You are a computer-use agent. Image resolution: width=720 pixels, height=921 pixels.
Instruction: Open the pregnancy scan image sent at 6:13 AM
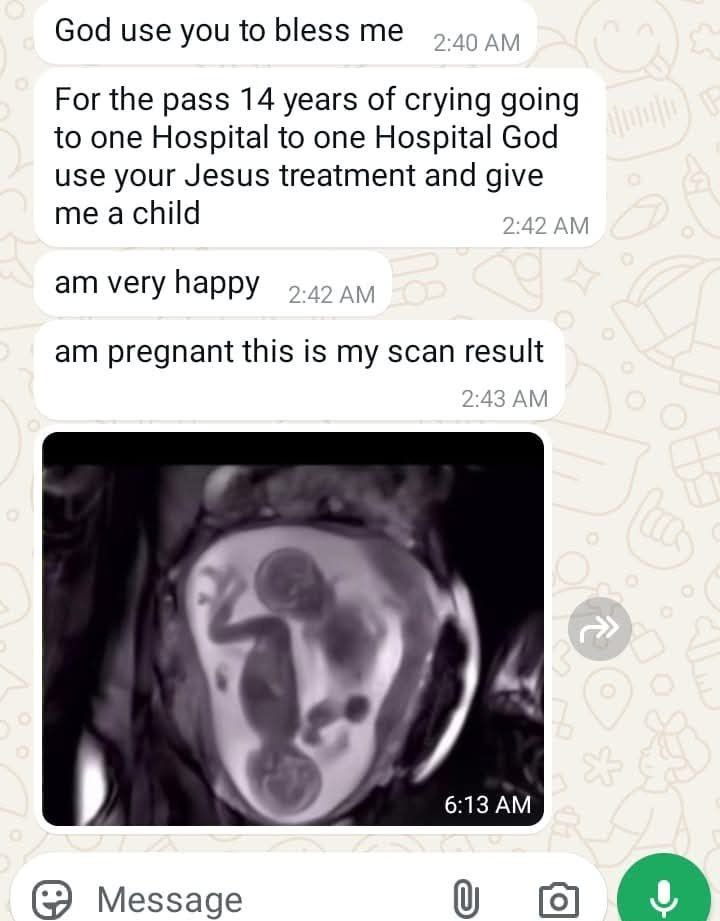point(293,628)
